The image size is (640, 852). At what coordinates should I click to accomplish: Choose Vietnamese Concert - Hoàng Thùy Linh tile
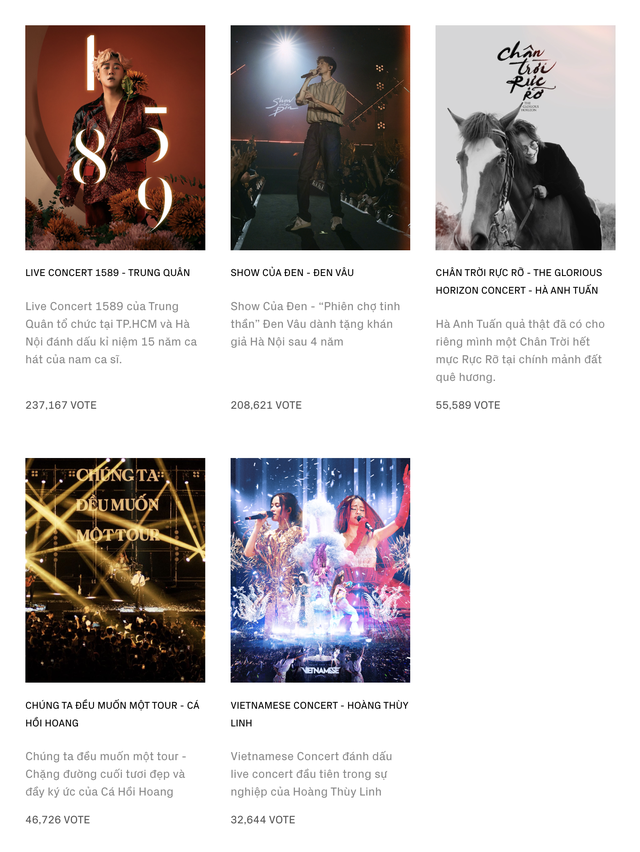pos(320,570)
